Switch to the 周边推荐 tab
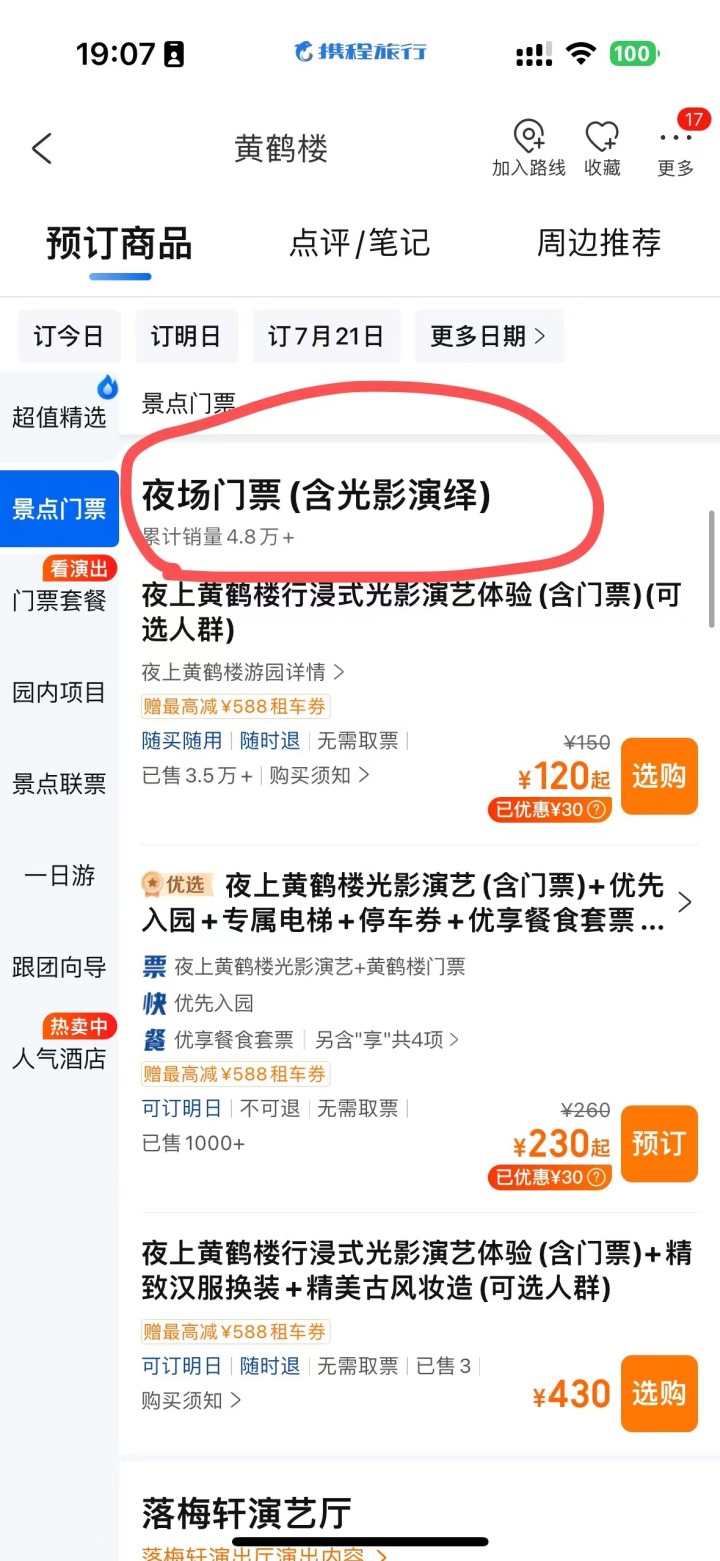The image size is (720, 1561). [x=598, y=243]
